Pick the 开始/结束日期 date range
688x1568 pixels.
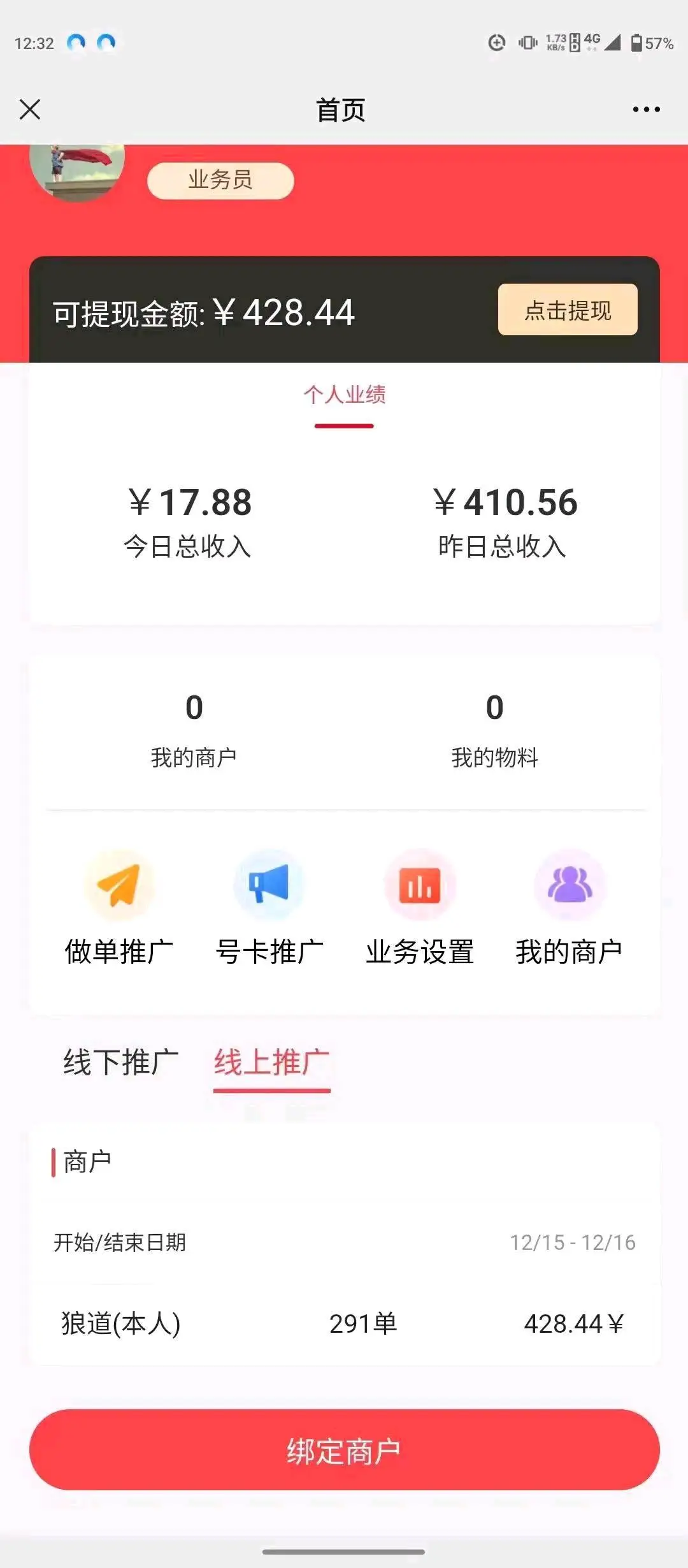[572, 1242]
